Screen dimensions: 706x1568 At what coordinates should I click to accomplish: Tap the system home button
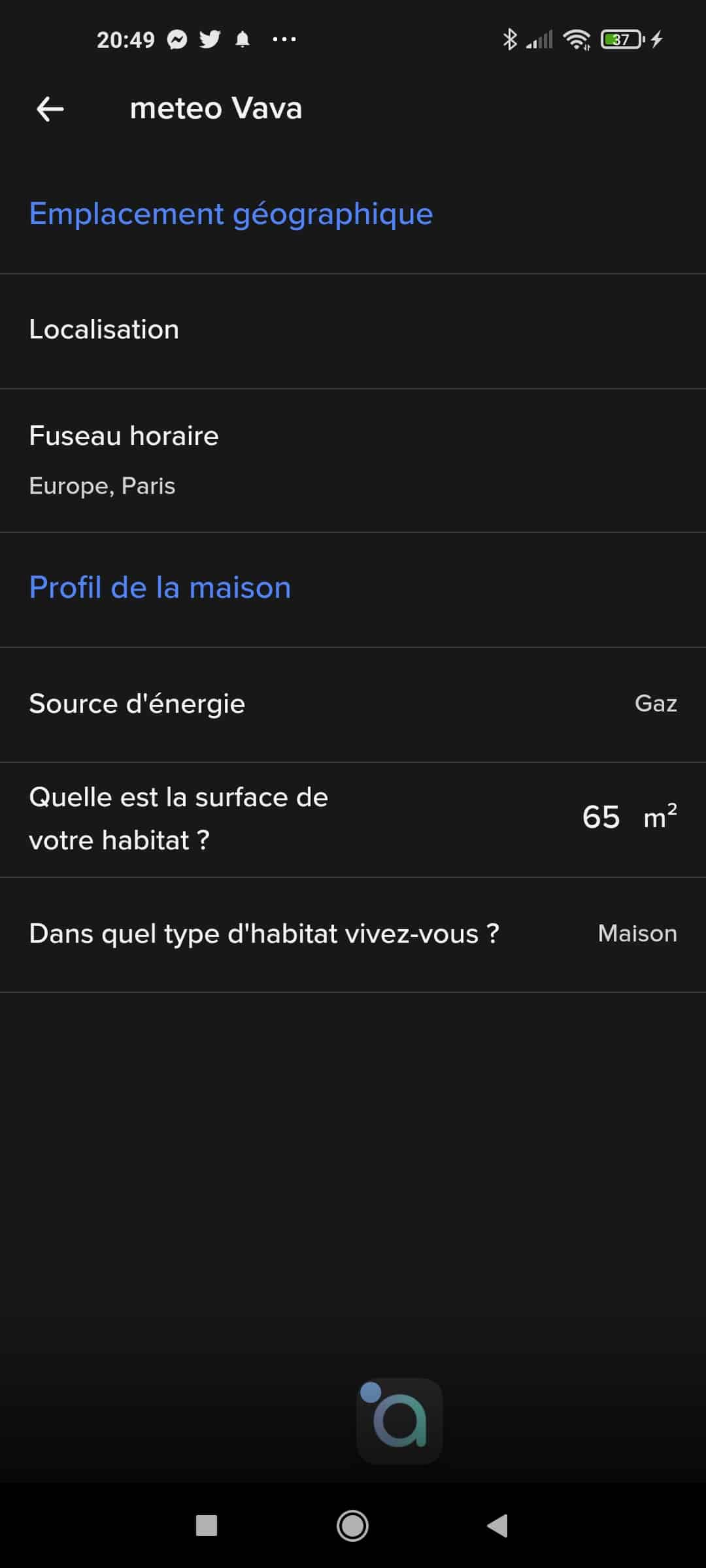352,1526
